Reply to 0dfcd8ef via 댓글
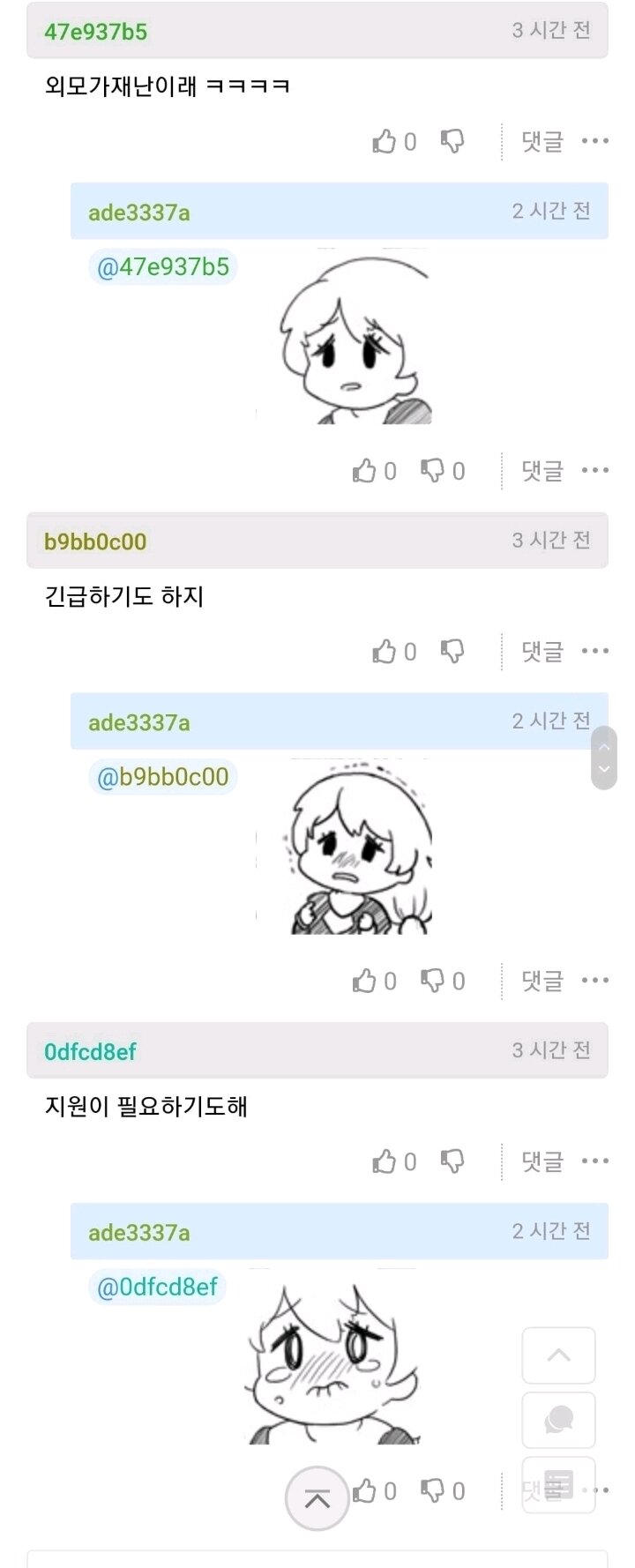Viewport: 635px width, 1568px height. pos(542,1161)
